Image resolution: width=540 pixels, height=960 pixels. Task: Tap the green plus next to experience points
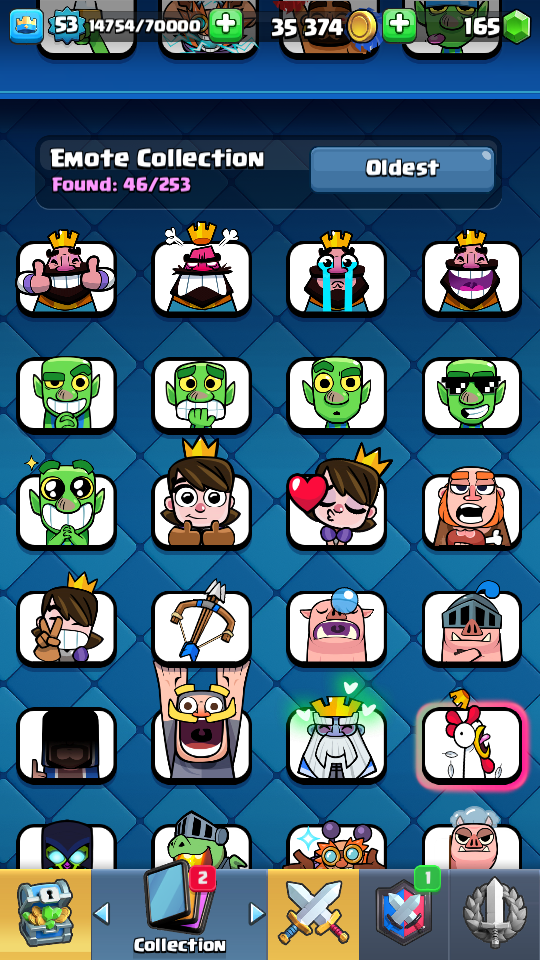click(x=225, y=26)
